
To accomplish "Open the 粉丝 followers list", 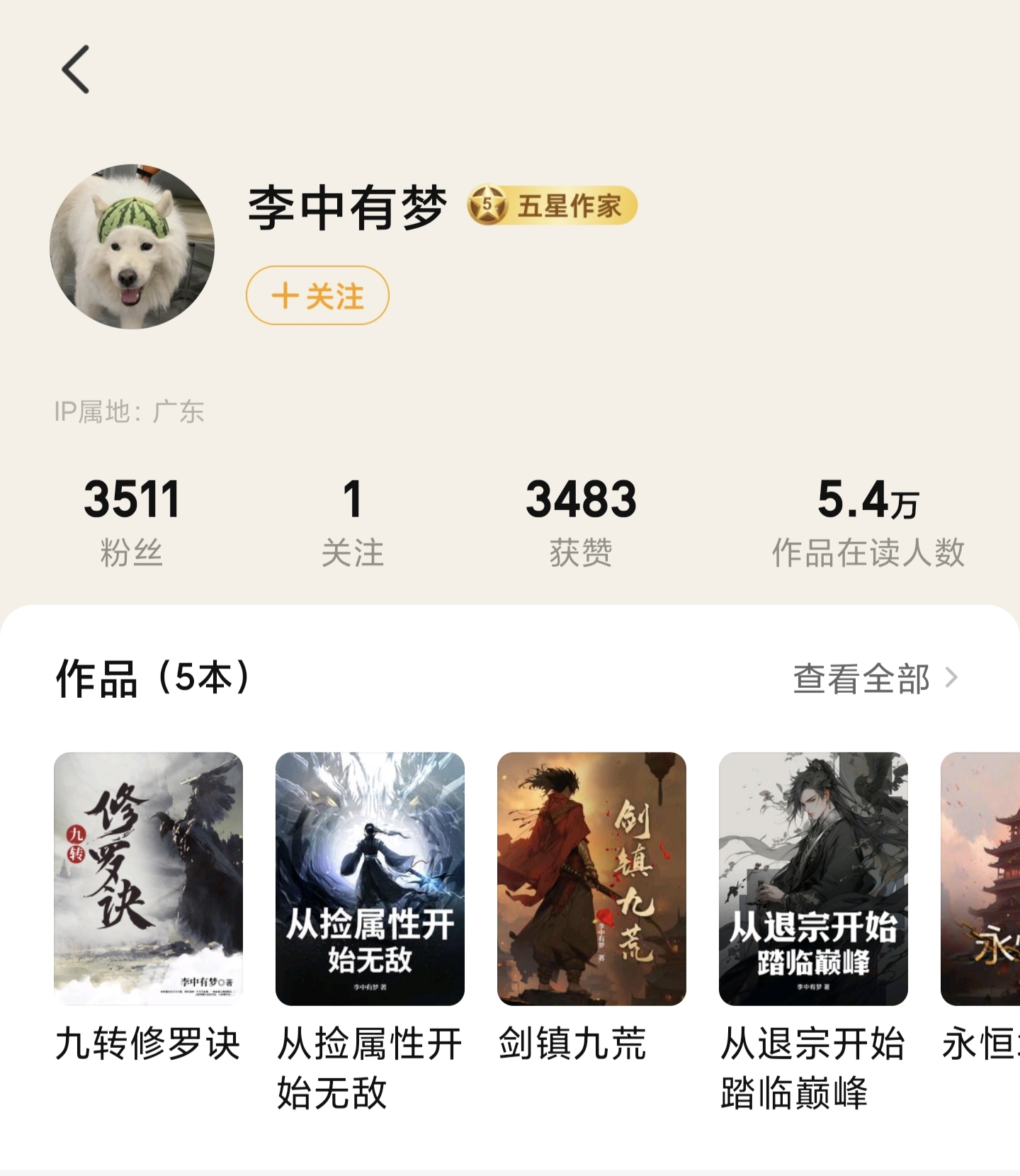I will pyautogui.click(x=132, y=521).
